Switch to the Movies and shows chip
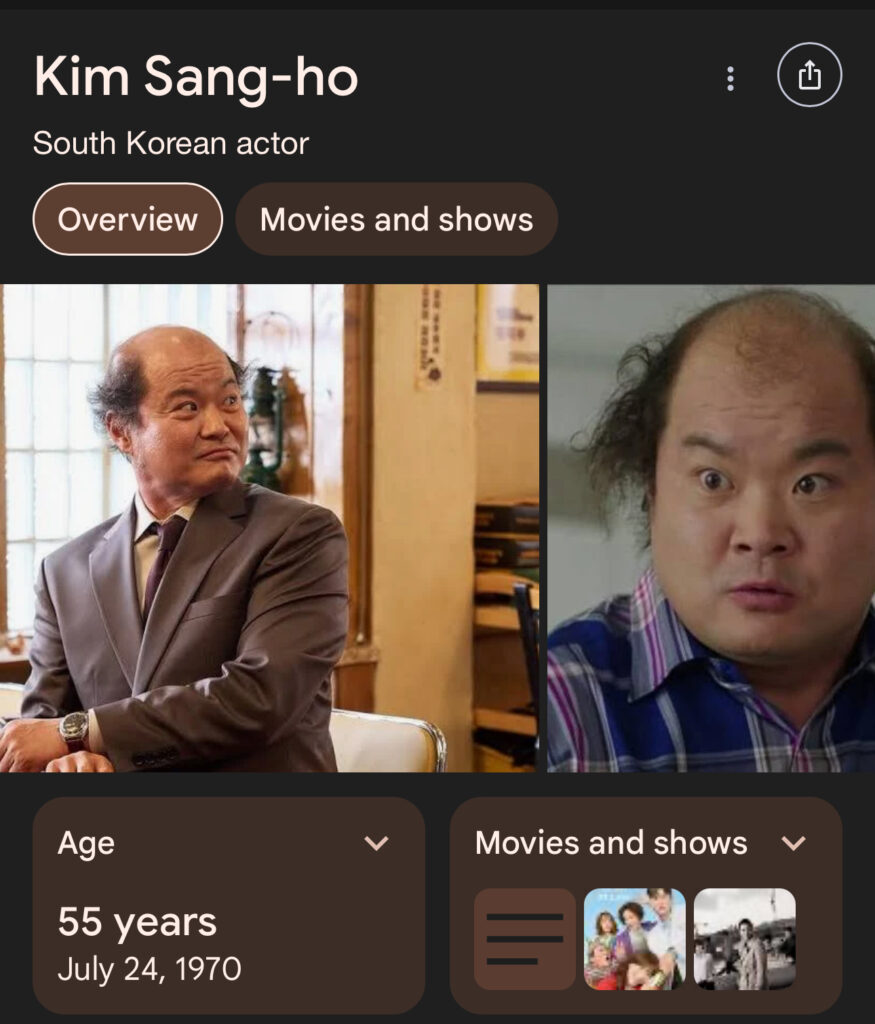The image size is (875, 1024). click(x=396, y=219)
